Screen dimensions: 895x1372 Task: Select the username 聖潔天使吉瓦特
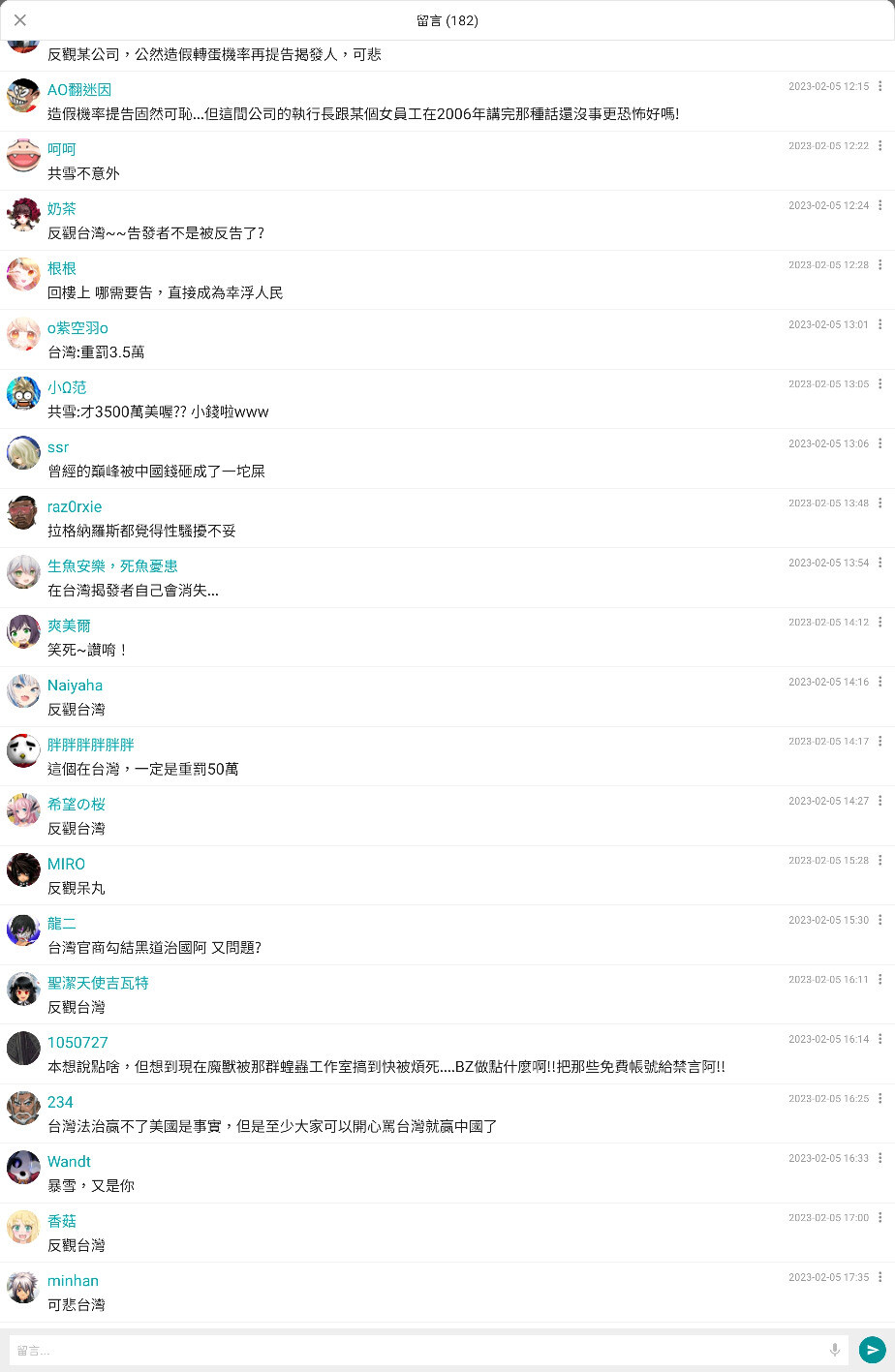(98, 984)
